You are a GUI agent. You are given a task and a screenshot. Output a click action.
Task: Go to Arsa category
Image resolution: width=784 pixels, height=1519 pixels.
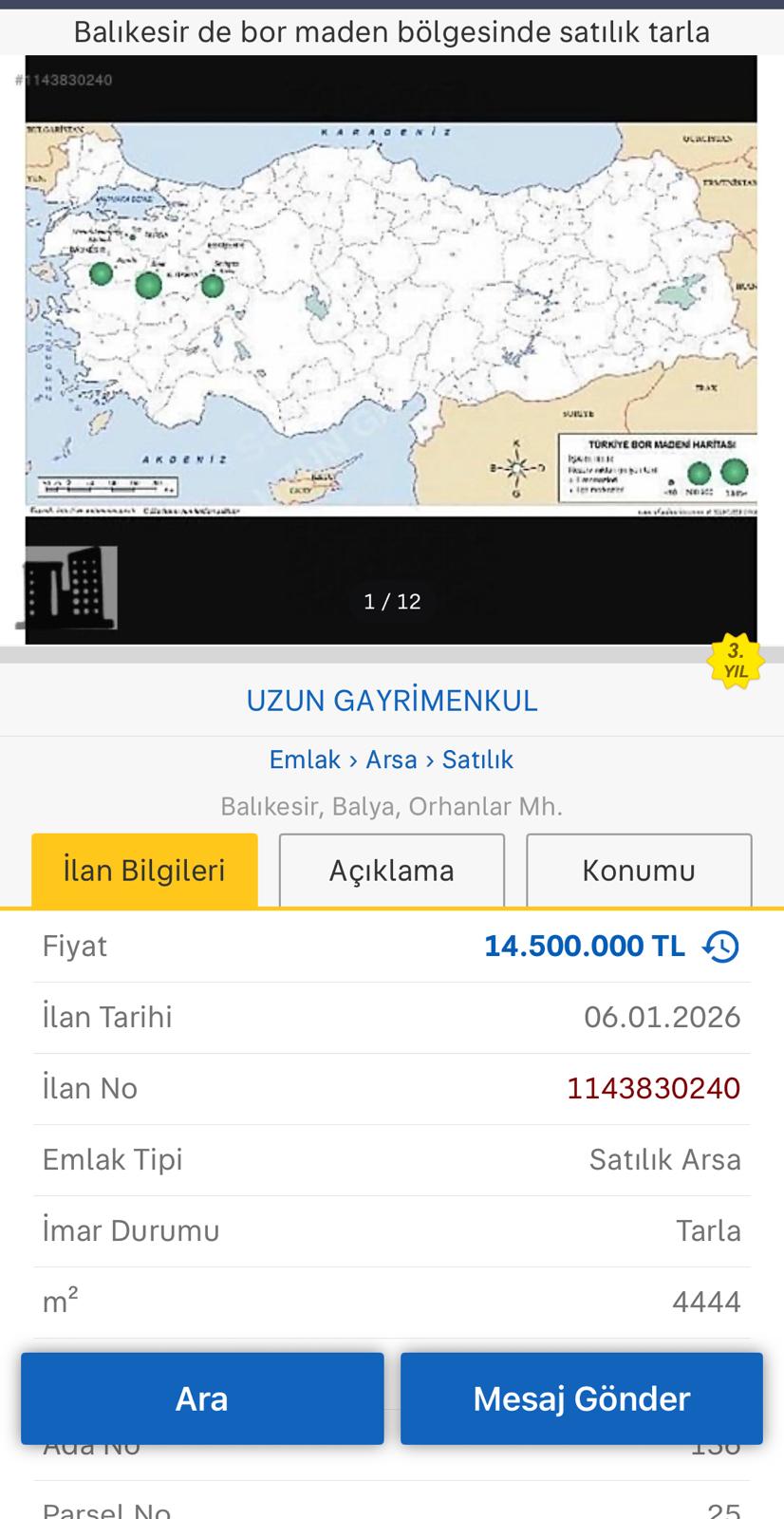(x=391, y=759)
